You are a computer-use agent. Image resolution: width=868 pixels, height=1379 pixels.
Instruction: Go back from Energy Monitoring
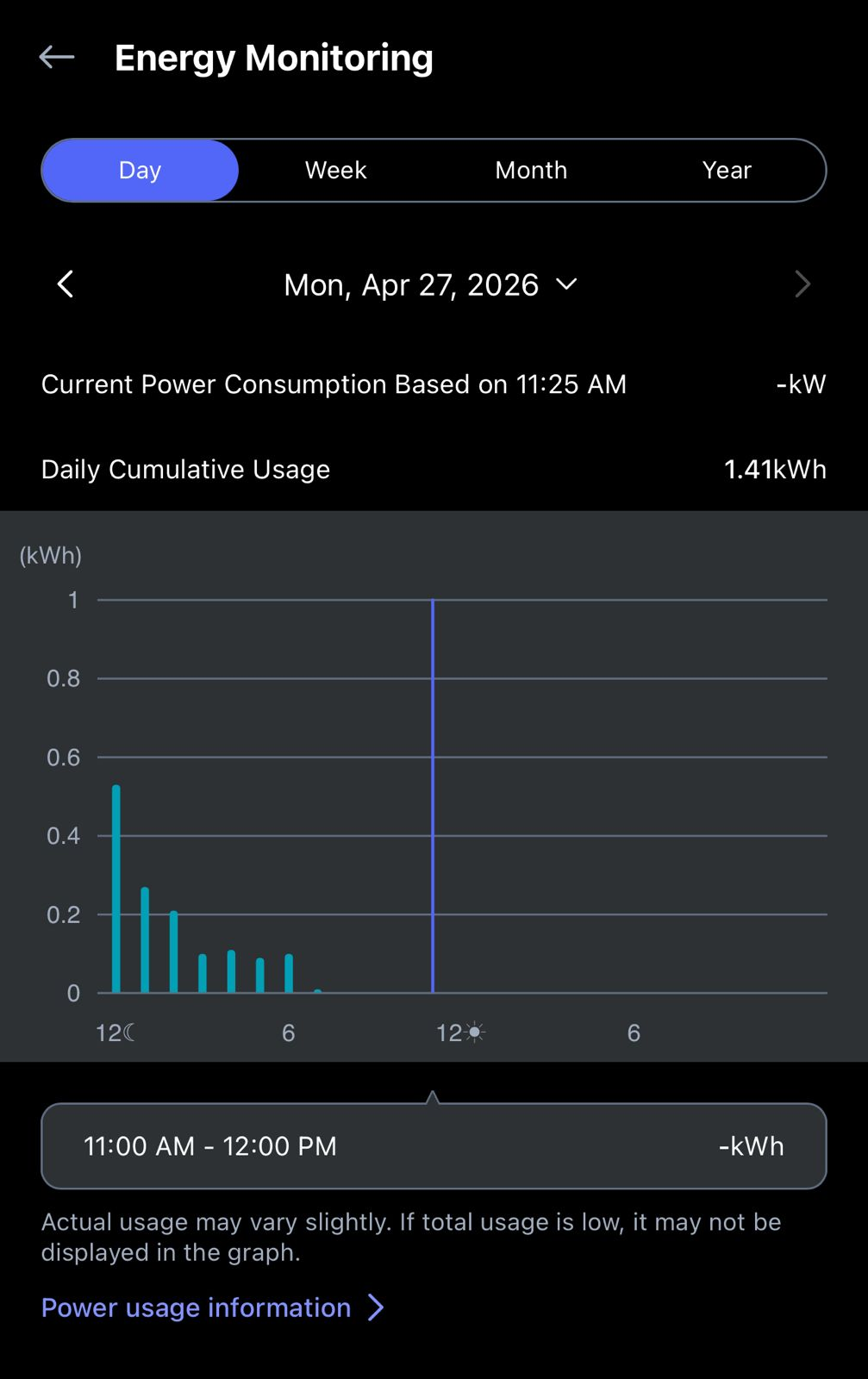coord(57,58)
